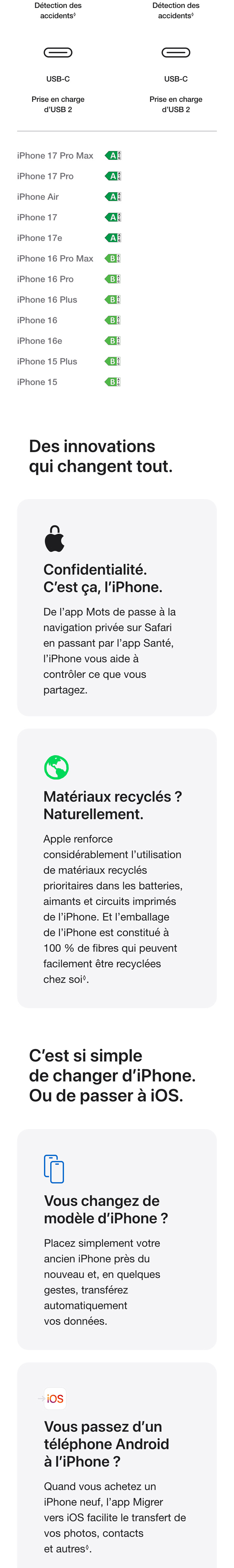This screenshot has height=1568, width=234.
Task: View the iPhone 16 Pro Max energy label
Action: point(113,259)
